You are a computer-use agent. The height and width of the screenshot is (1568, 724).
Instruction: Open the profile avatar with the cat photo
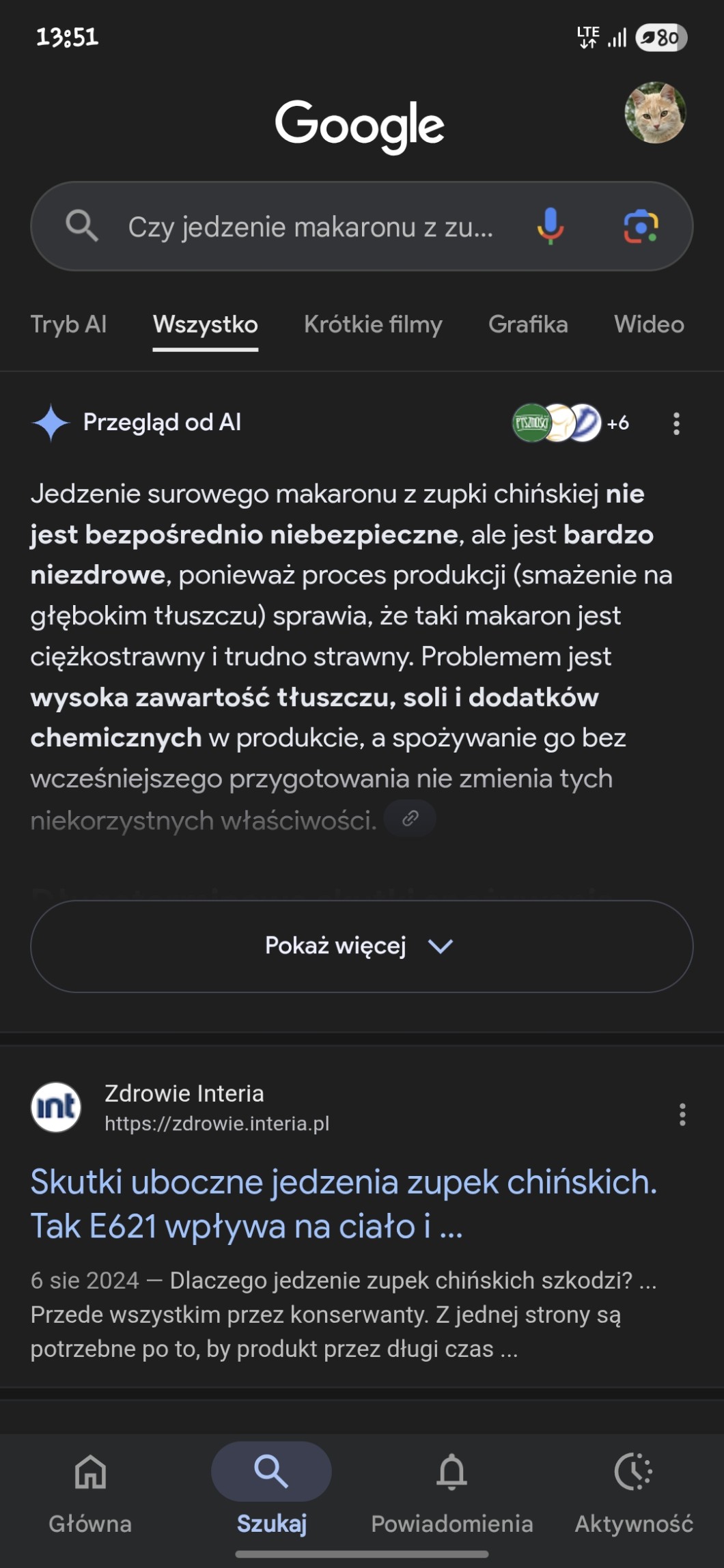tap(655, 113)
